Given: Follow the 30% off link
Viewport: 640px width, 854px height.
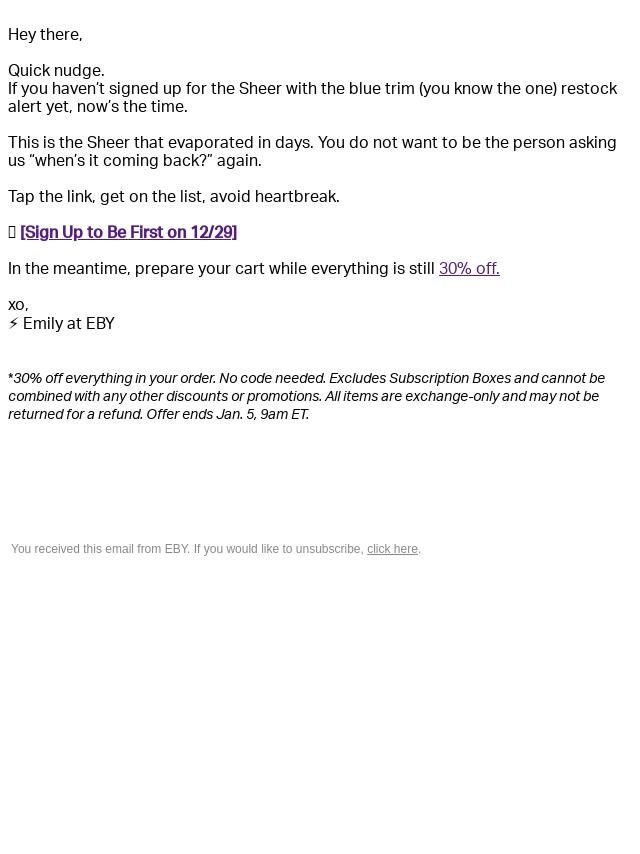Looking at the screenshot, I should point(468,268).
